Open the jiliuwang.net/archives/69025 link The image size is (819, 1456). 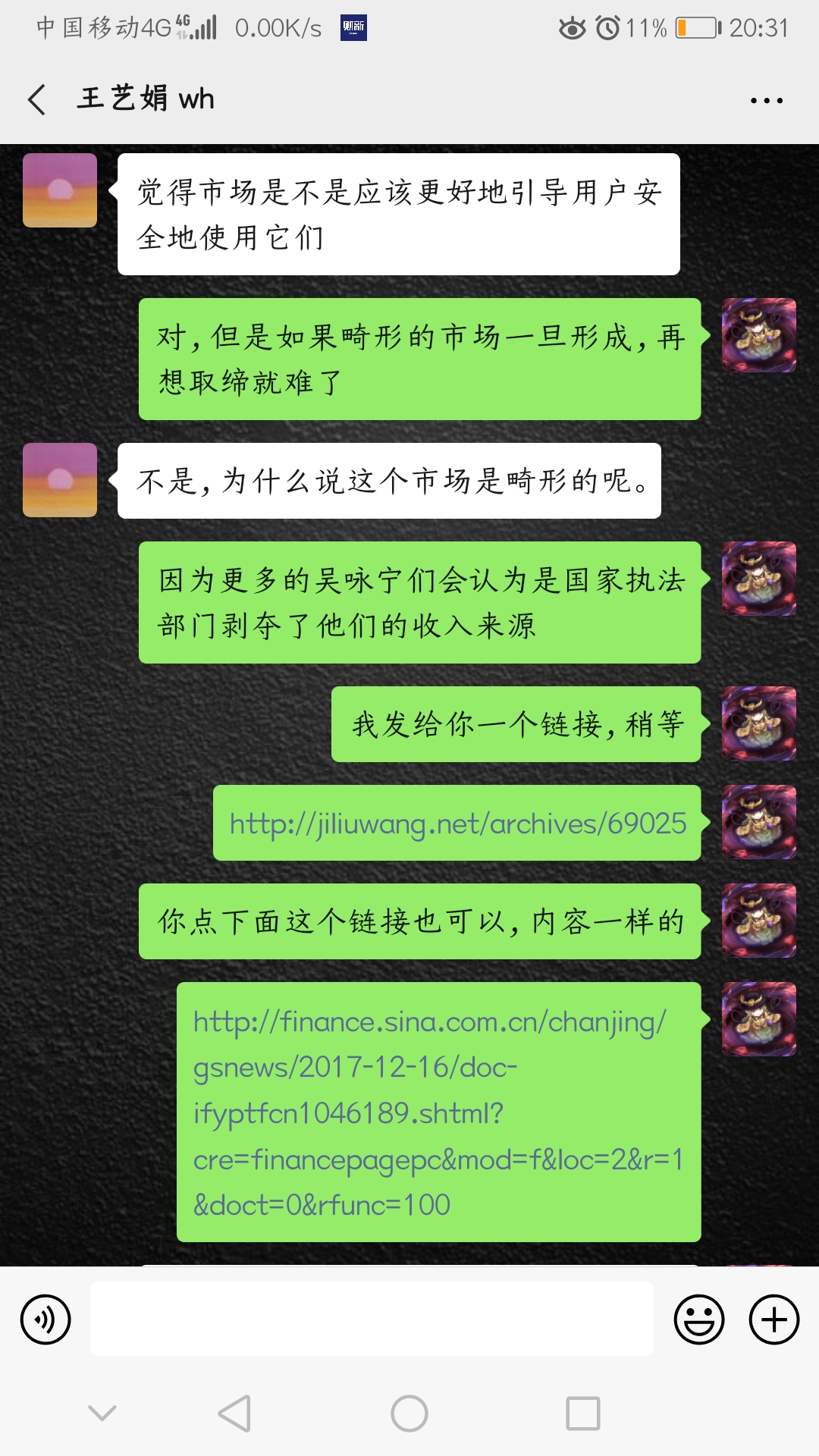coord(457,824)
